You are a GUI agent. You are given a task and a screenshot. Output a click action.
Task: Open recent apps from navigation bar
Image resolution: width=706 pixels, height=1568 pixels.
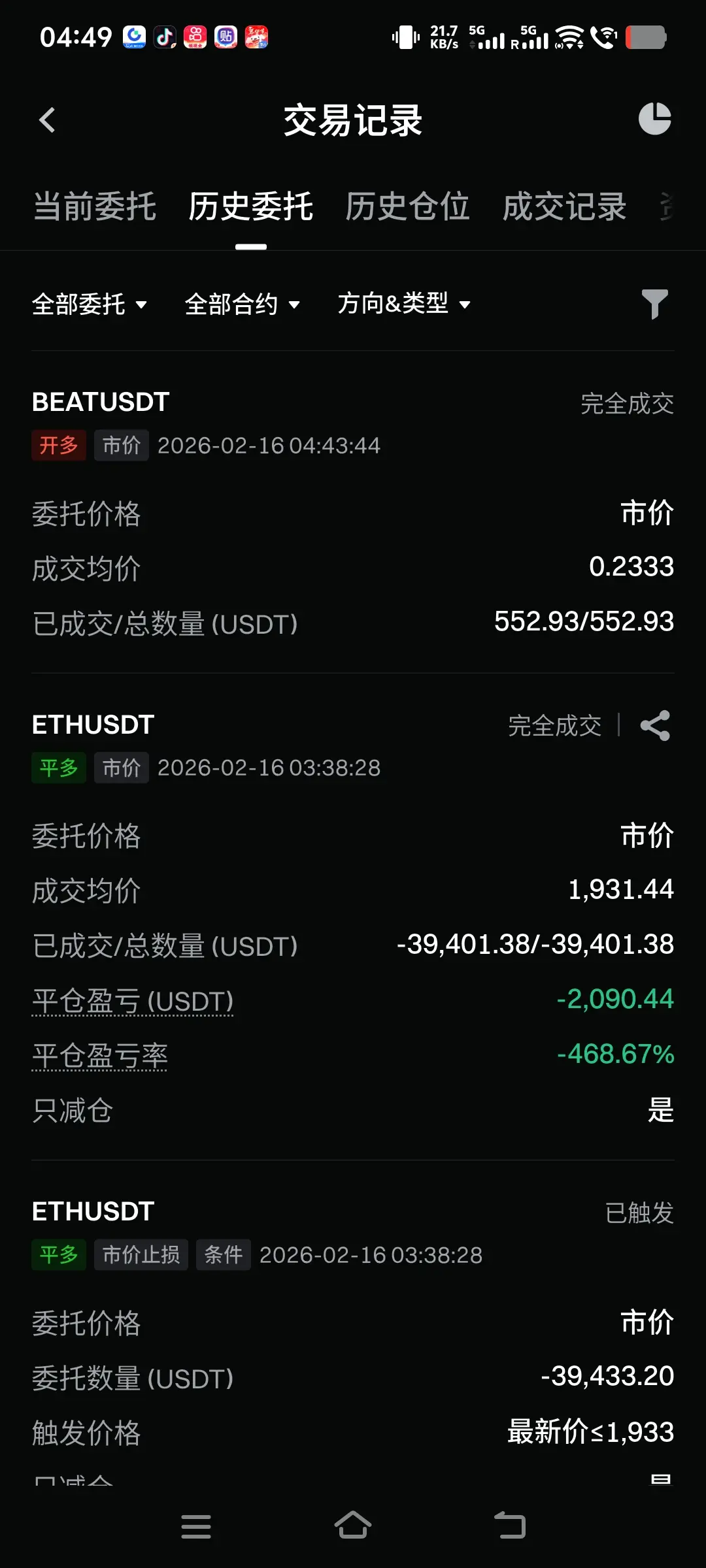tap(196, 1526)
